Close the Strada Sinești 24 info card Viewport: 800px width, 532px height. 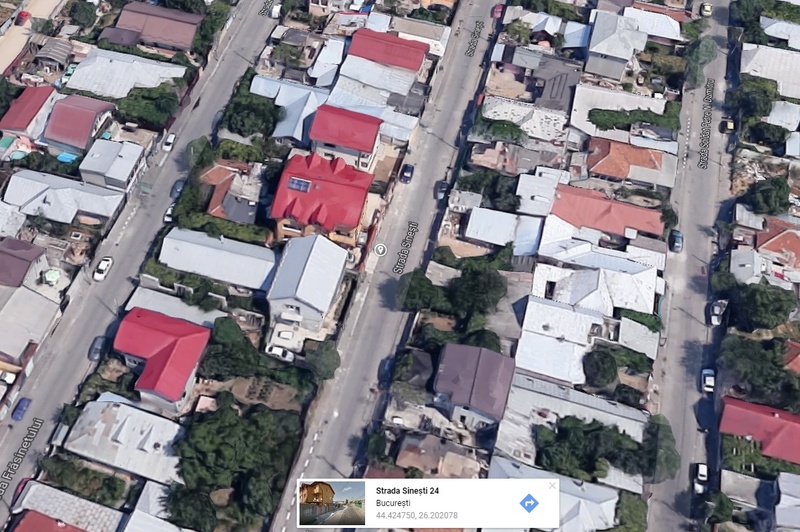click(x=552, y=486)
